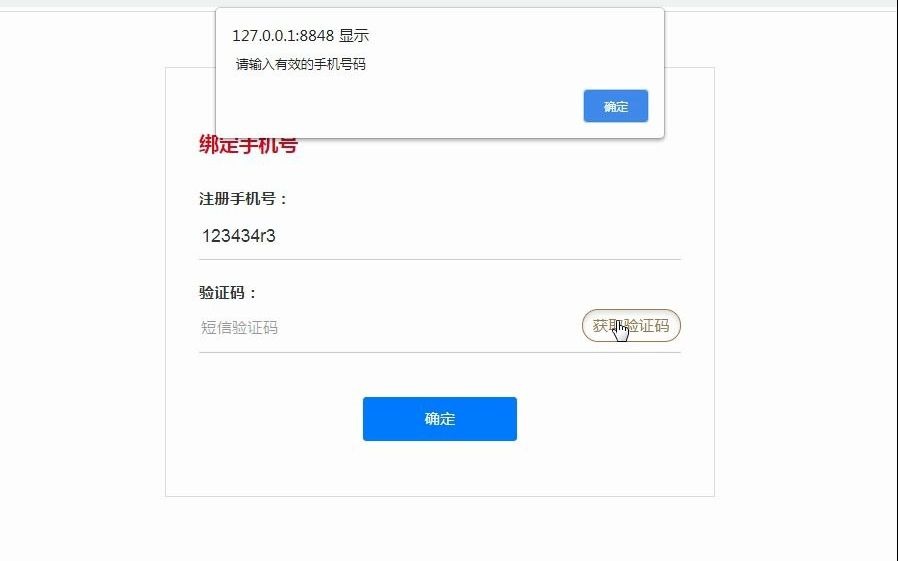The height and width of the screenshot is (561, 898).
Task: Dismiss the alert with its 确定 button
Action: pyautogui.click(x=615, y=106)
